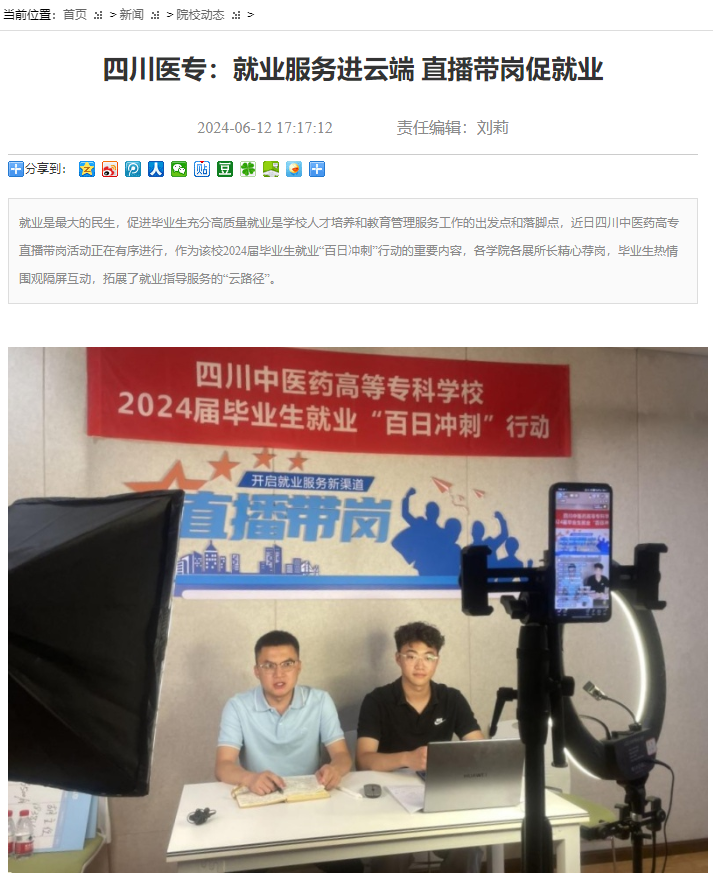
Task: Expand more share options with the plus icon
Action: pyautogui.click(x=317, y=169)
